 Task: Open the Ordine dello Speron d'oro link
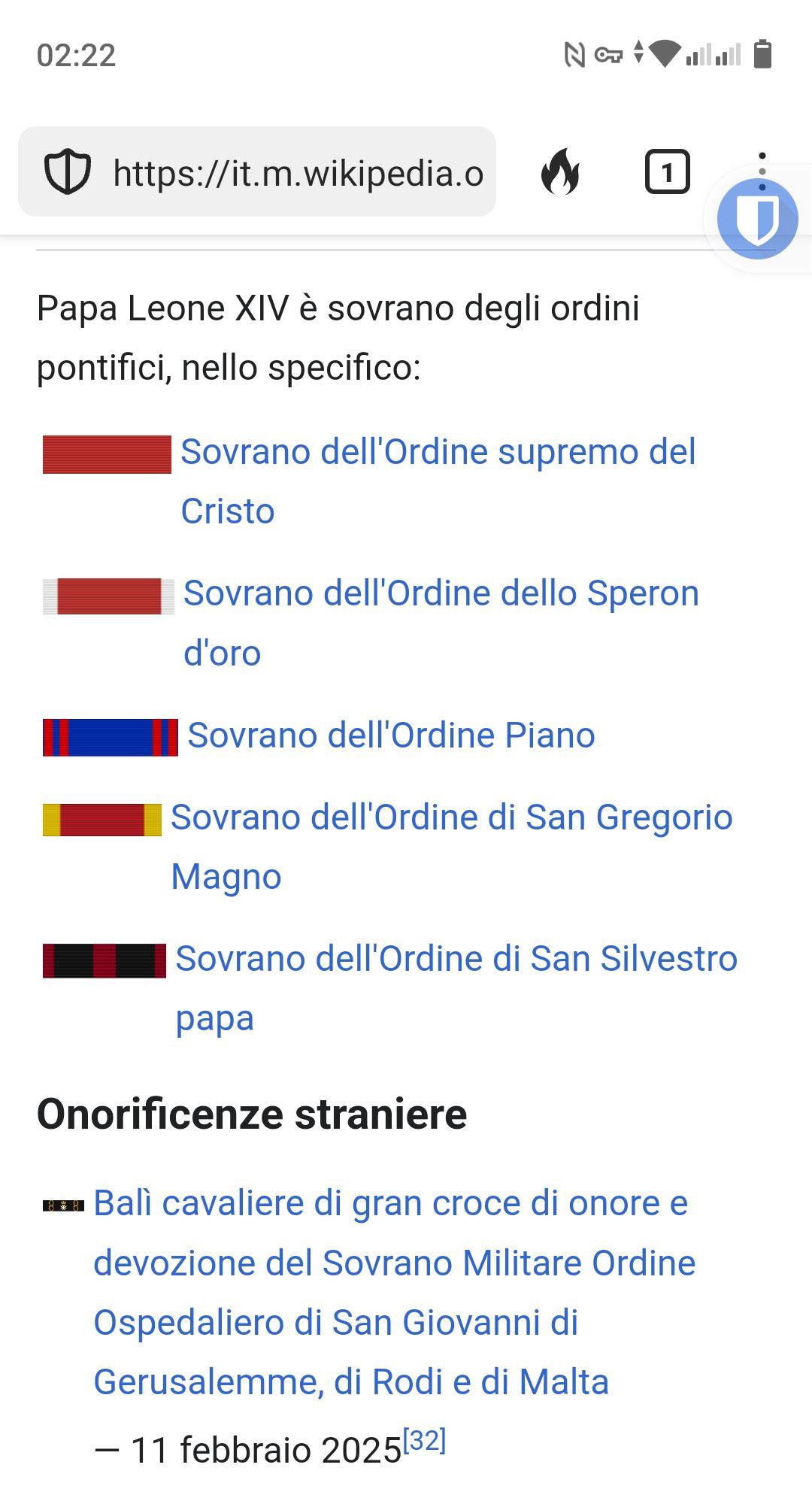tap(441, 594)
